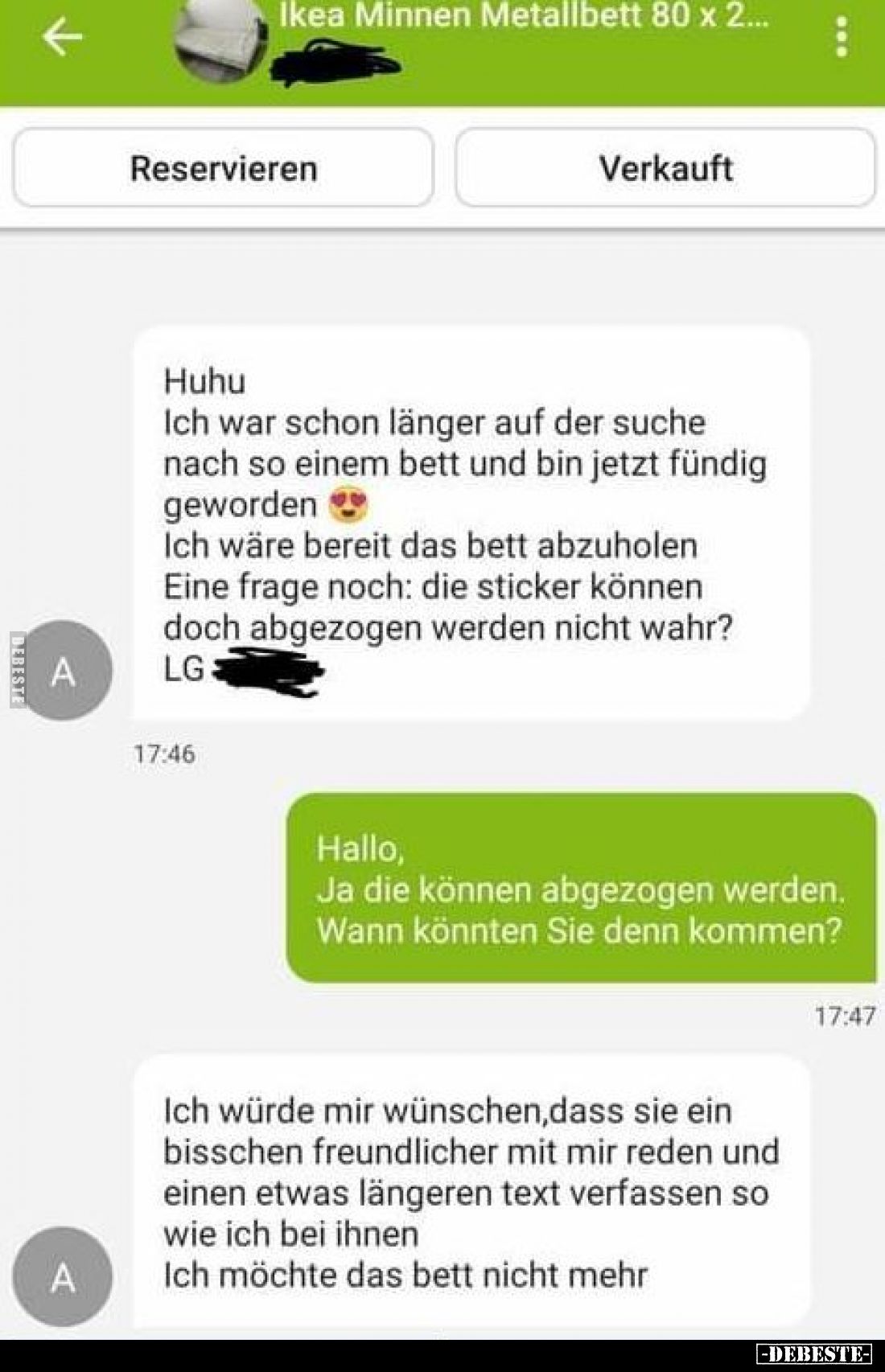This screenshot has width=885, height=1372.
Task: Go back using the arrow icon
Action: 62,37
